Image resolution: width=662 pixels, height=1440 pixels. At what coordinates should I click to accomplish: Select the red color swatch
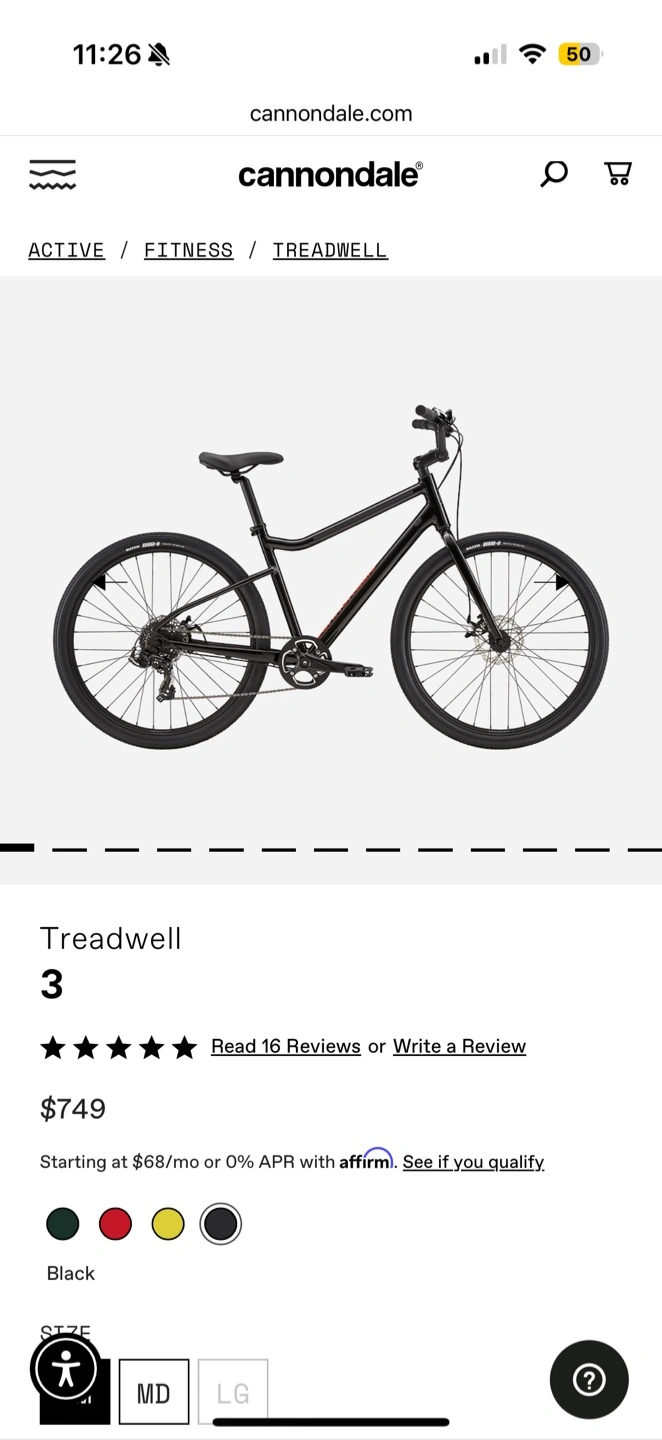115,1224
